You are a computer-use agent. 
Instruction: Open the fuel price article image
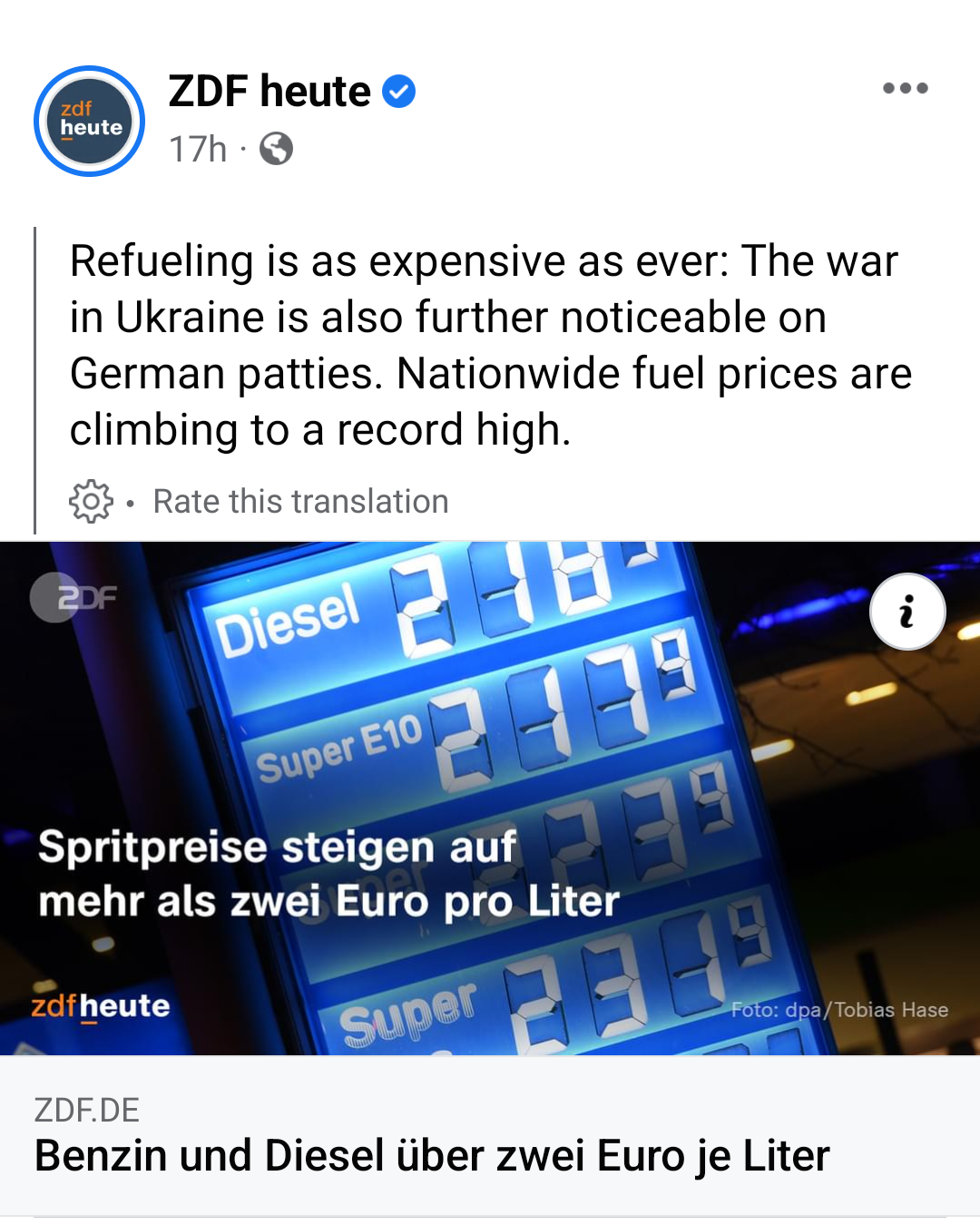490,799
